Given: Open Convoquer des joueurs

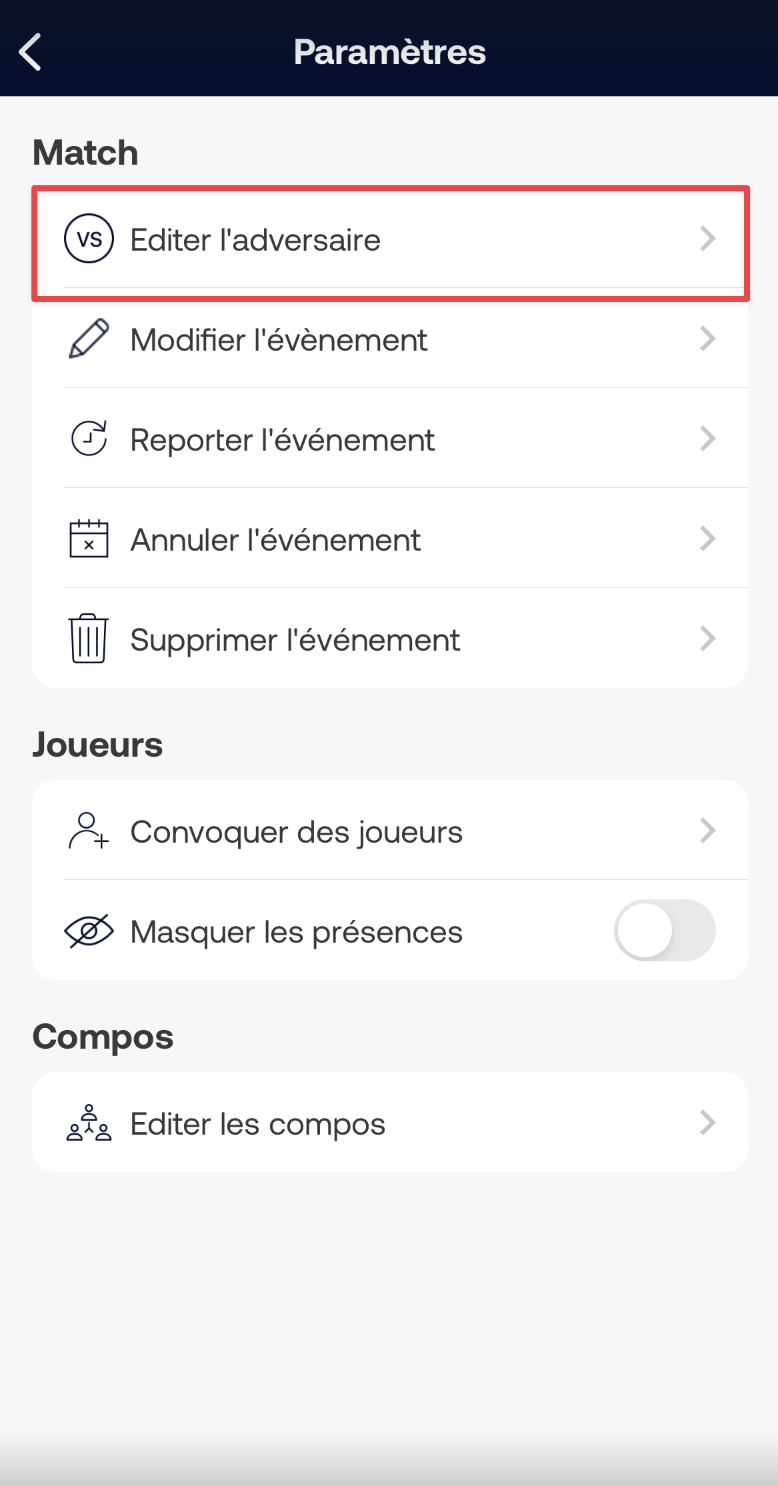Looking at the screenshot, I should click(x=390, y=831).
